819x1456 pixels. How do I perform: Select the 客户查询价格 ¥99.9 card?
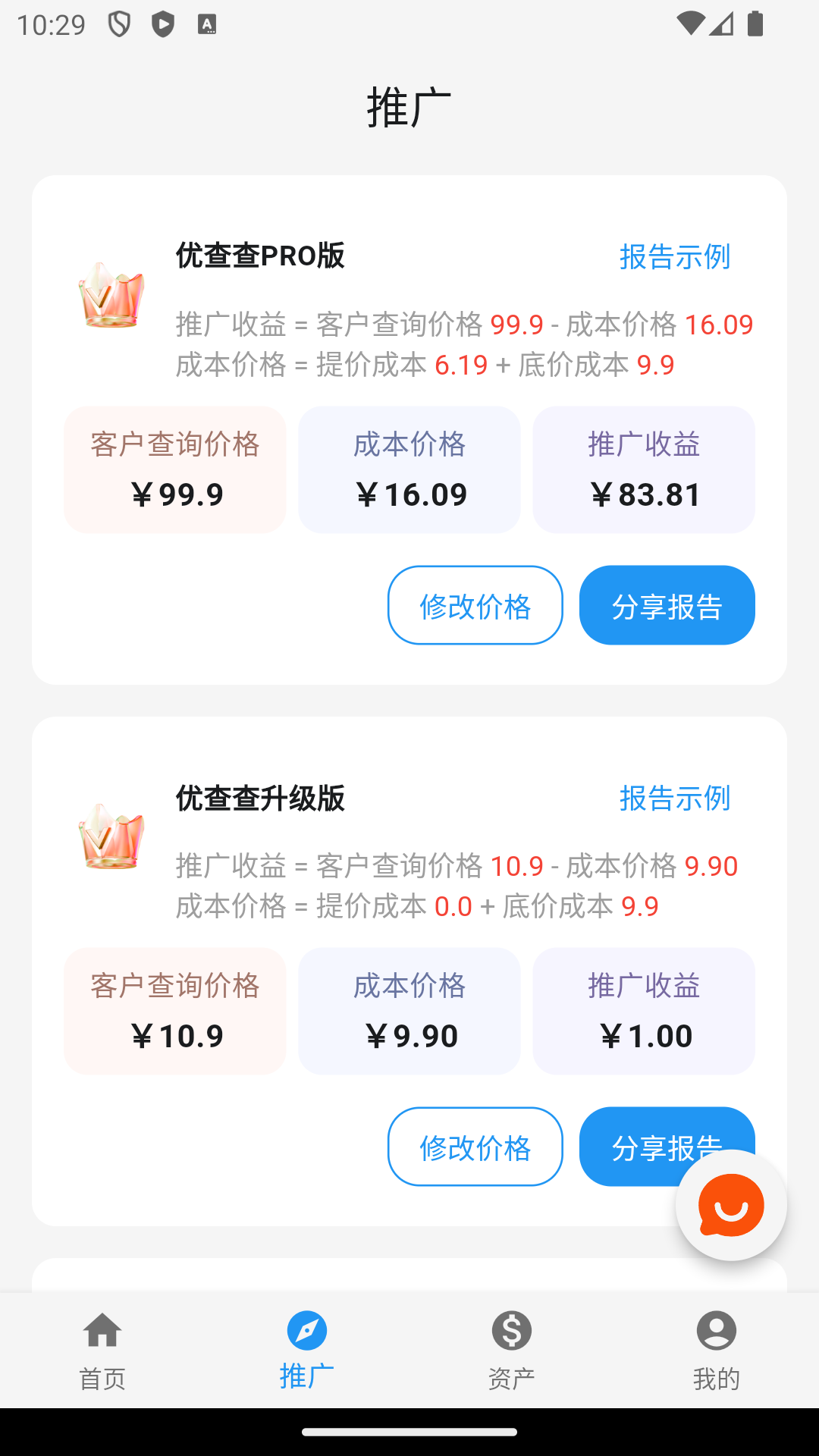point(174,469)
